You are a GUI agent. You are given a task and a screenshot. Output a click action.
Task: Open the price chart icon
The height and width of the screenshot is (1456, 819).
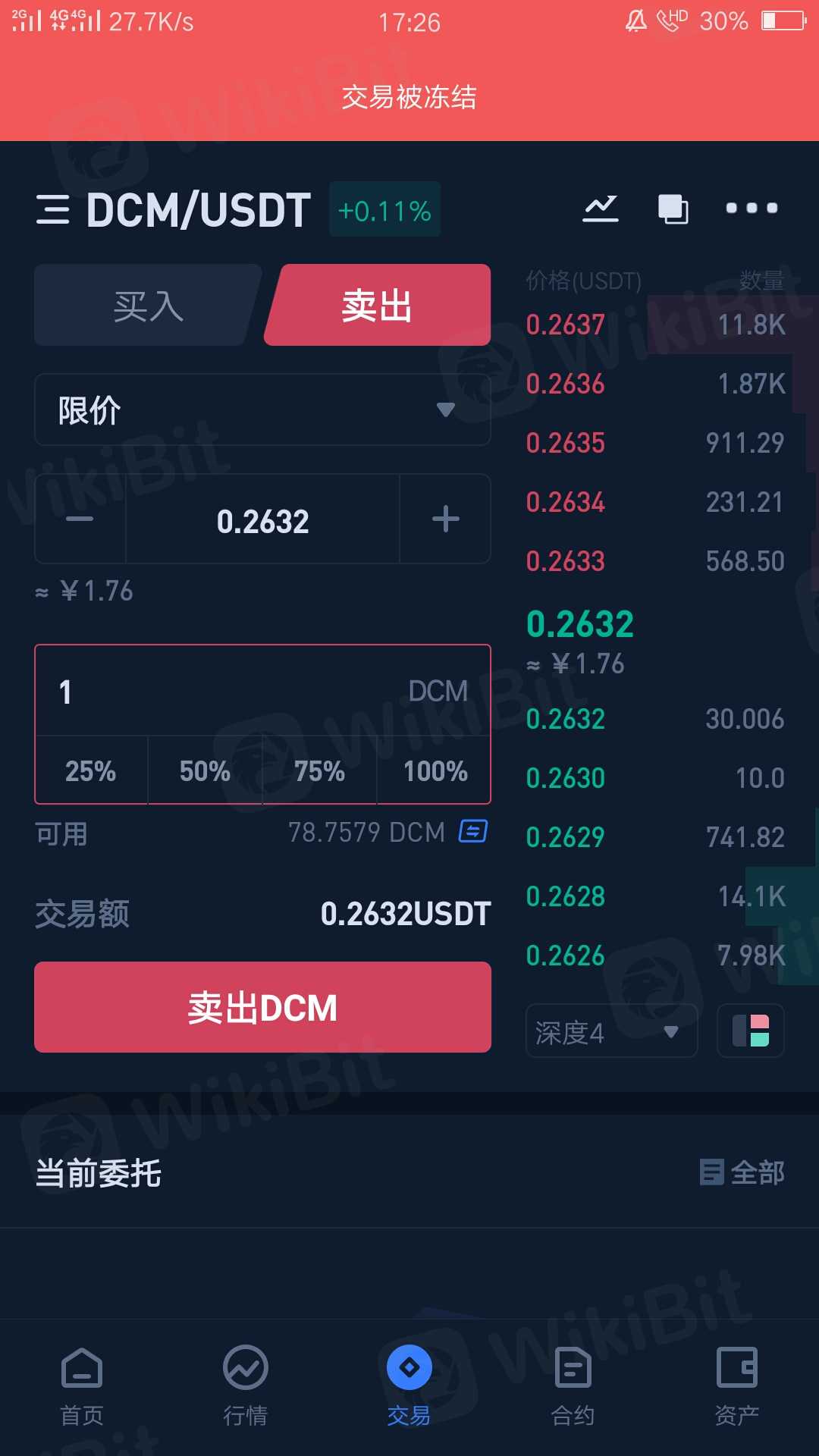pyautogui.click(x=601, y=209)
